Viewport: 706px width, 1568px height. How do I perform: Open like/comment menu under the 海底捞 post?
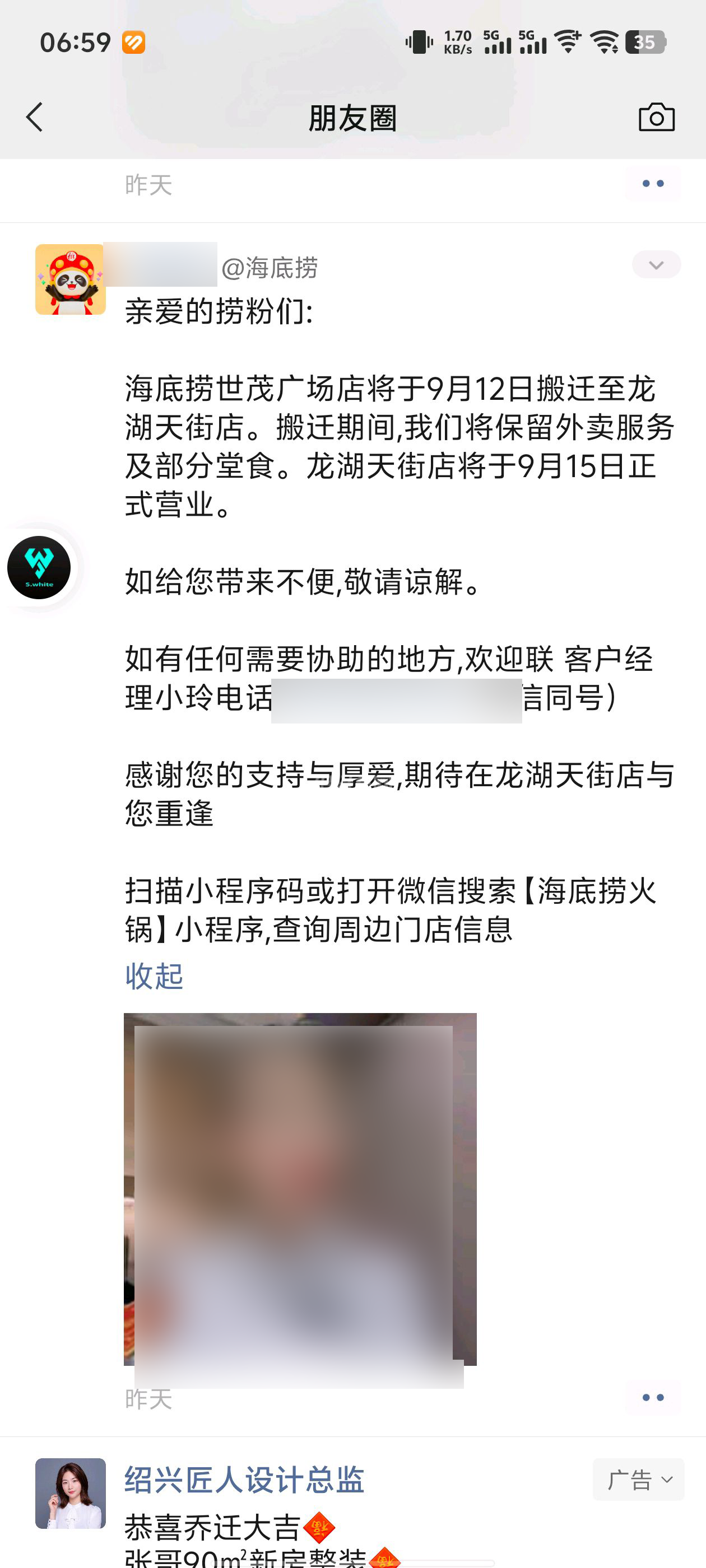653,1398
